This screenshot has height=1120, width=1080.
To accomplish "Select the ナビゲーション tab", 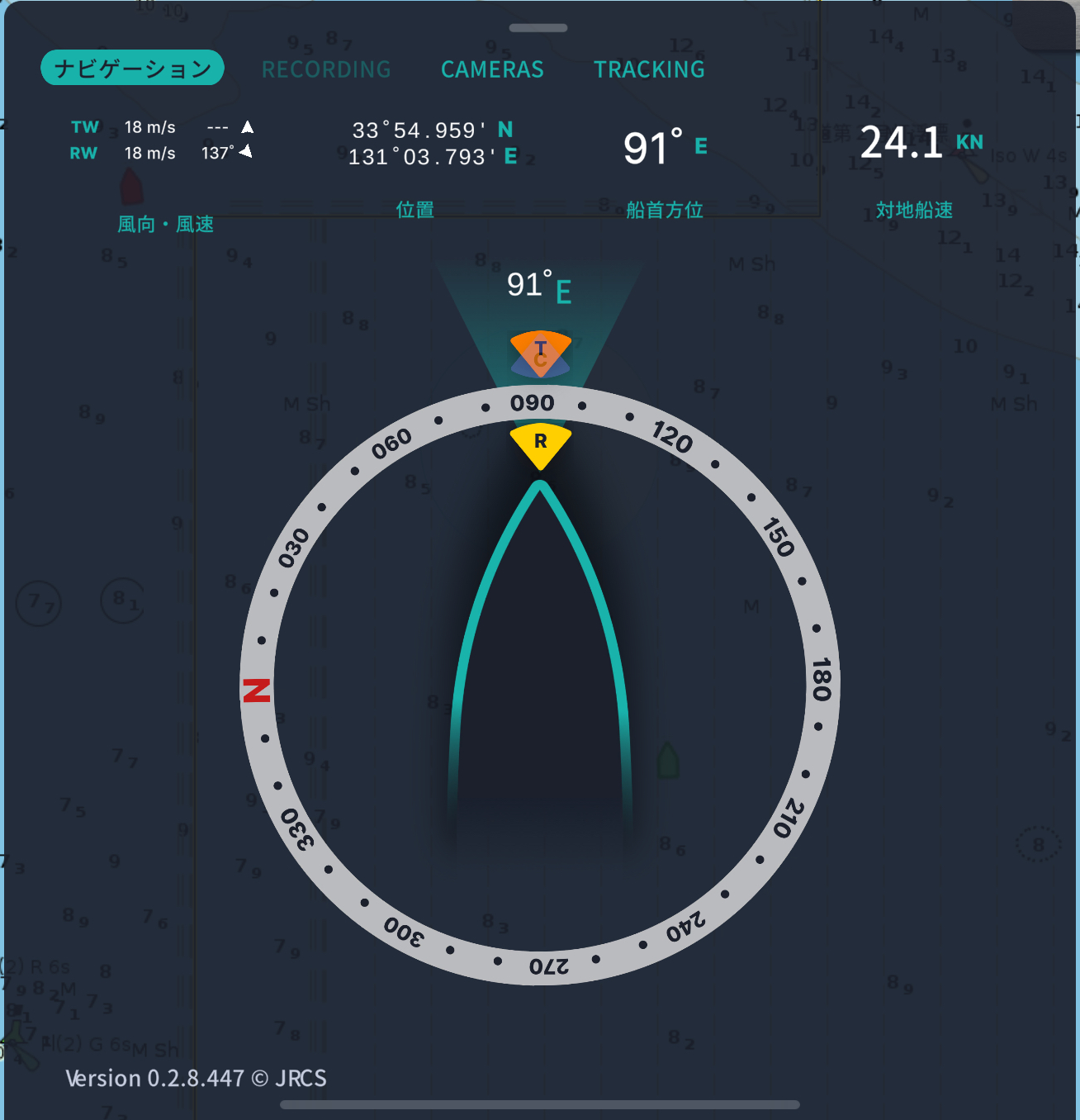I will click(x=132, y=69).
